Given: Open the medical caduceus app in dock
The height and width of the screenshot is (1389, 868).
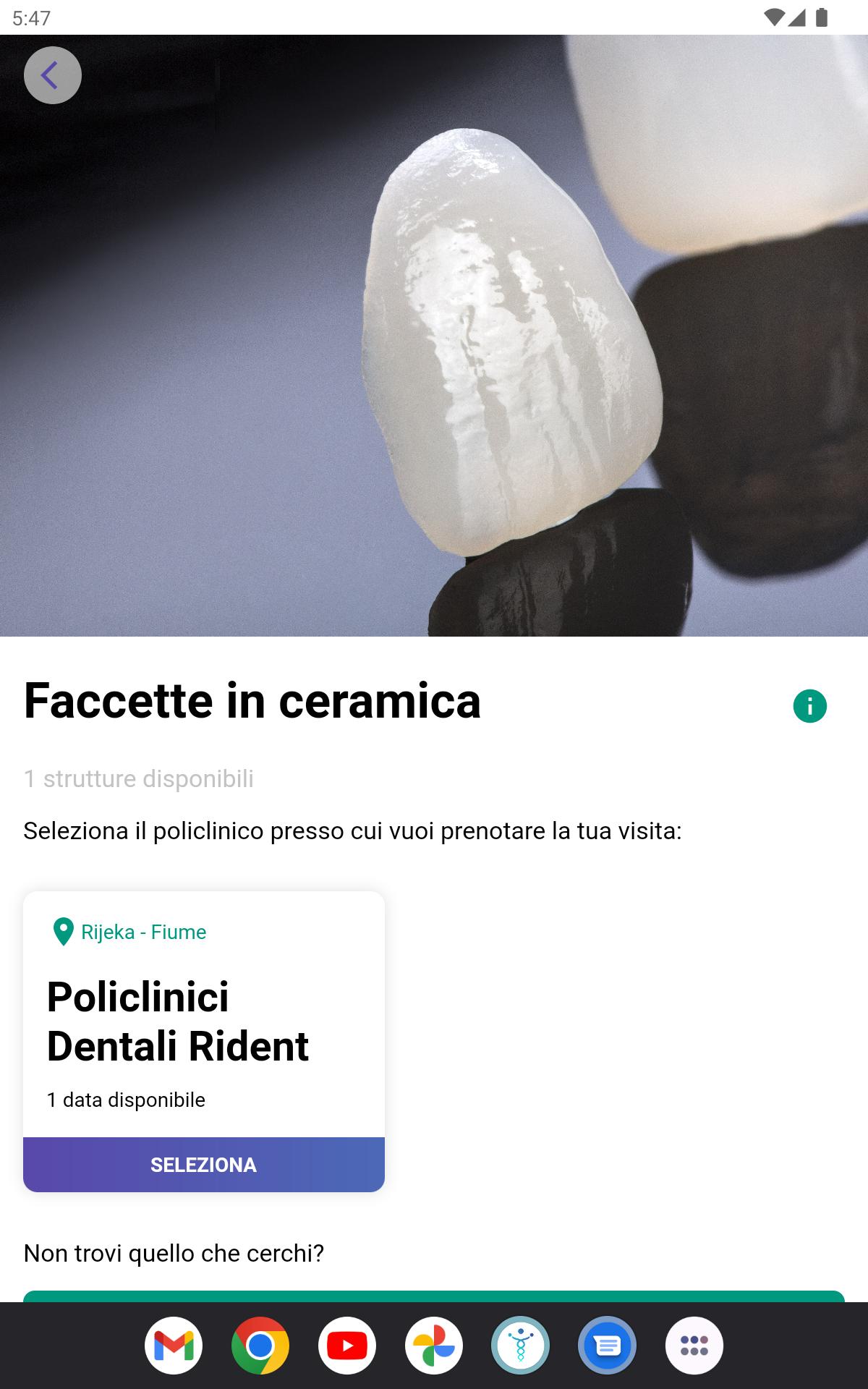Looking at the screenshot, I should (x=521, y=1346).
